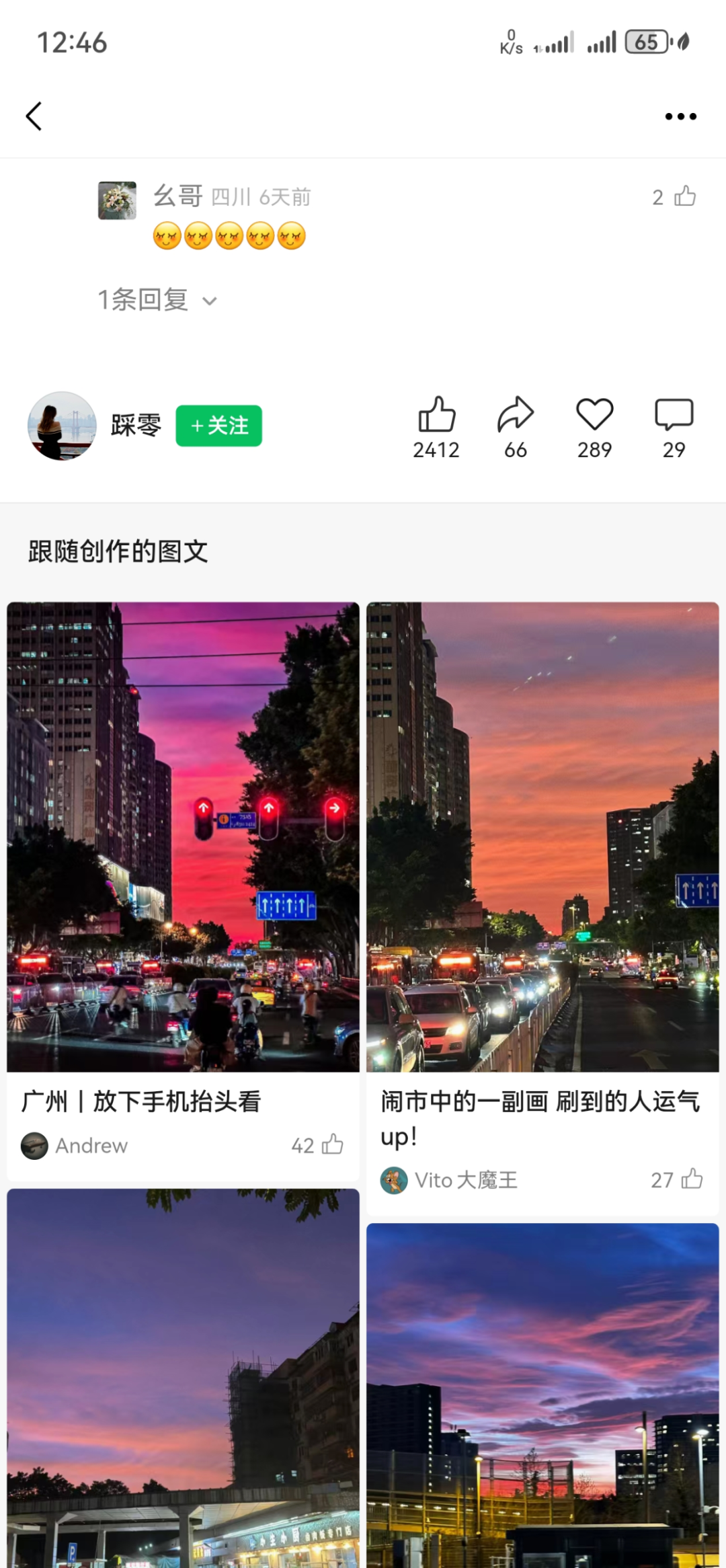Image resolution: width=726 pixels, height=1568 pixels.
Task: Follow 踩零 with the 关注 button
Action: [x=218, y=426]
